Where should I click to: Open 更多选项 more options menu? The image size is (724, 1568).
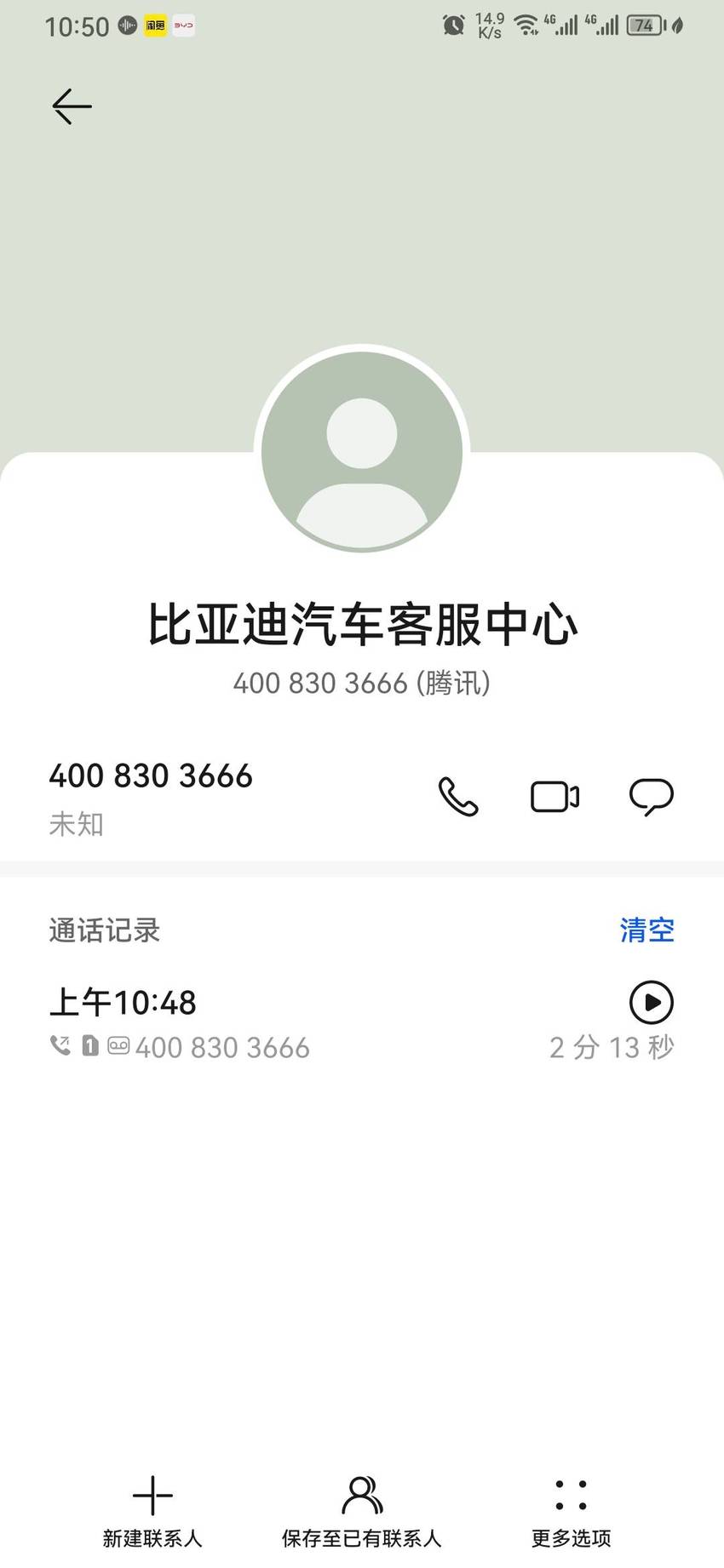click(x=572, y=1512)
